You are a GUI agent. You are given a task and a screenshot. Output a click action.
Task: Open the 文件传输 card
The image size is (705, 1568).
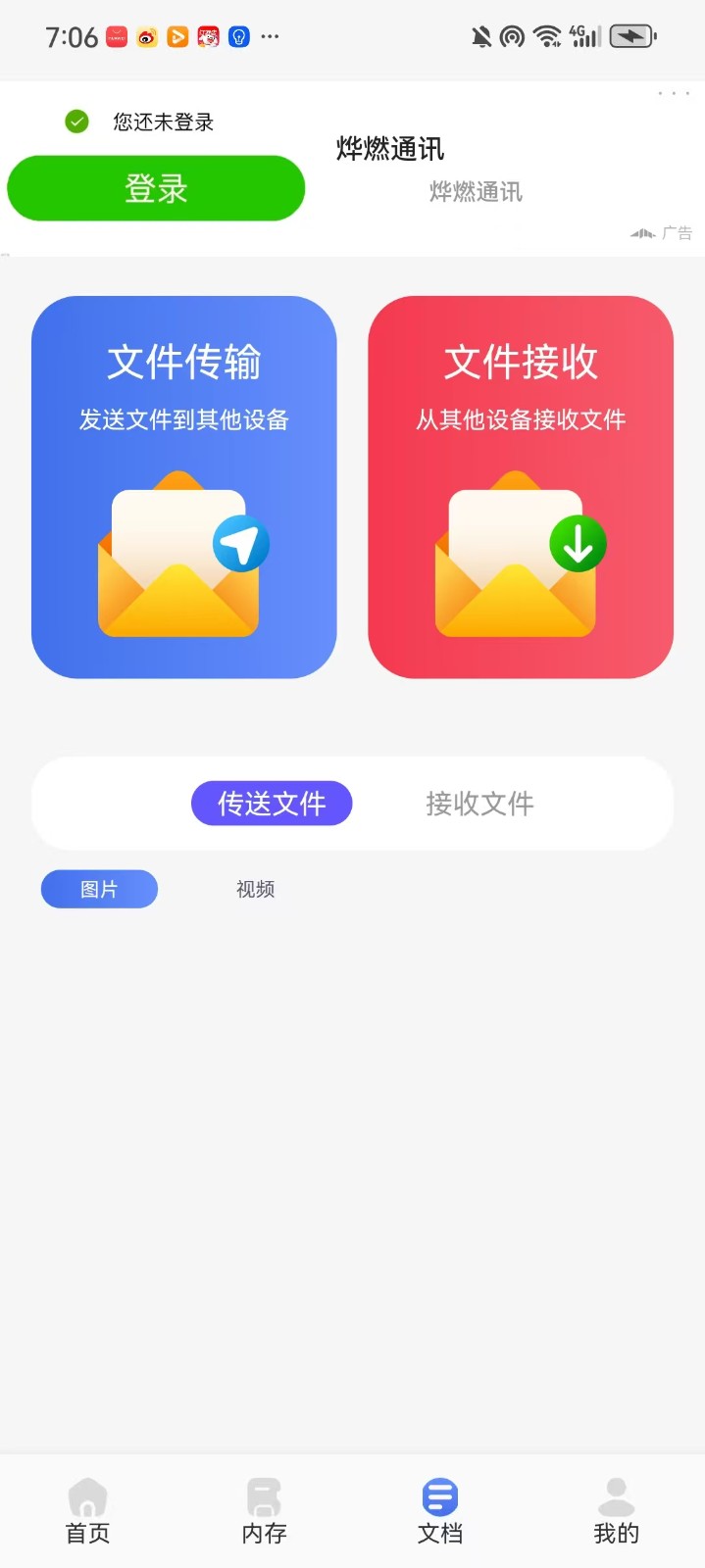point(184,487)
